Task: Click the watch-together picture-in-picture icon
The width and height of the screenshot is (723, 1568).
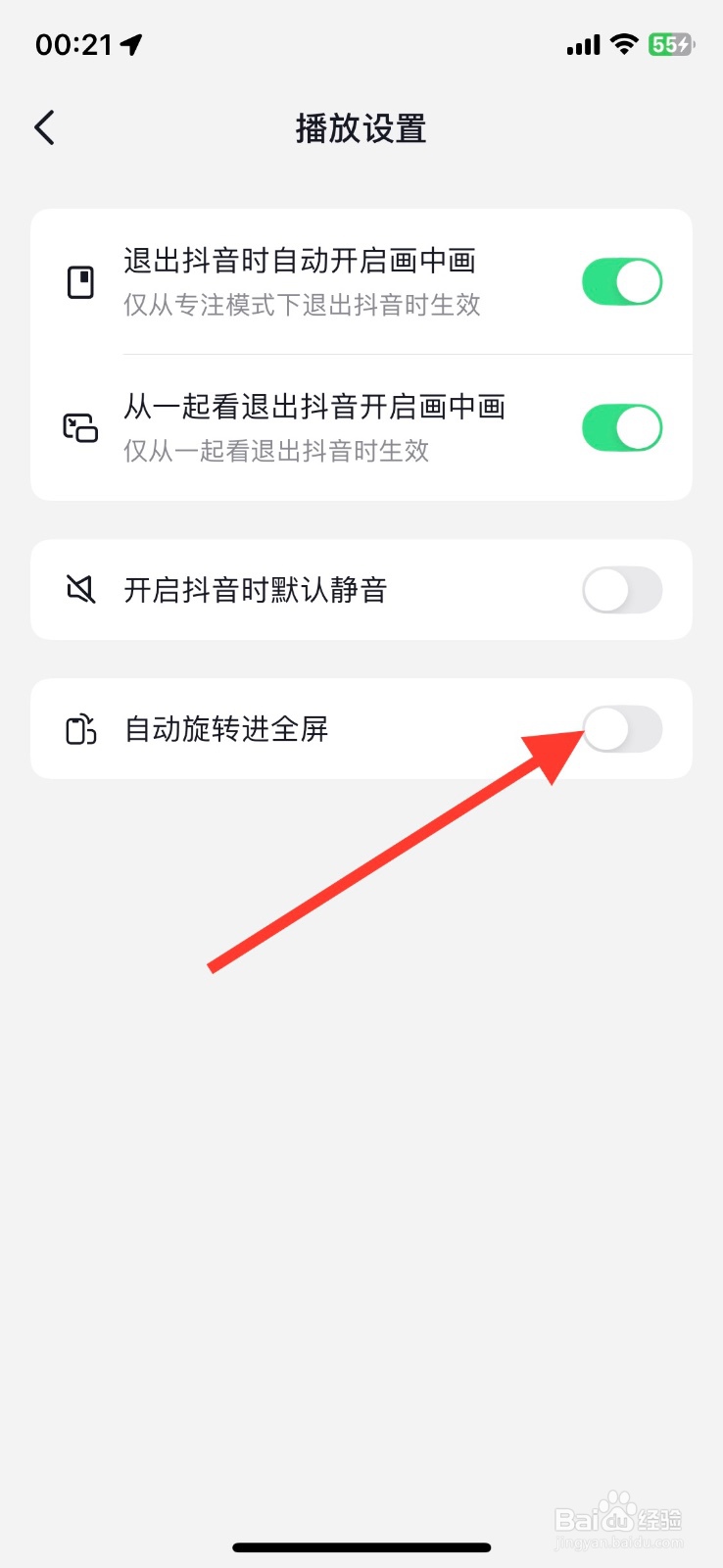Action: pyautogui.click(x=79, y=428)
